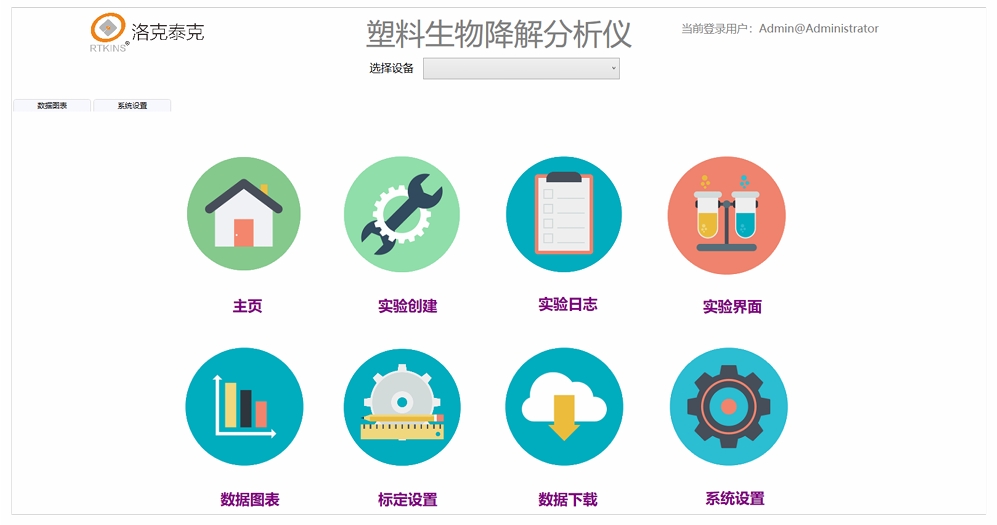Open the 主页 house icon
The width and height of the screenshot is (997, 525).
coord(244,214)
